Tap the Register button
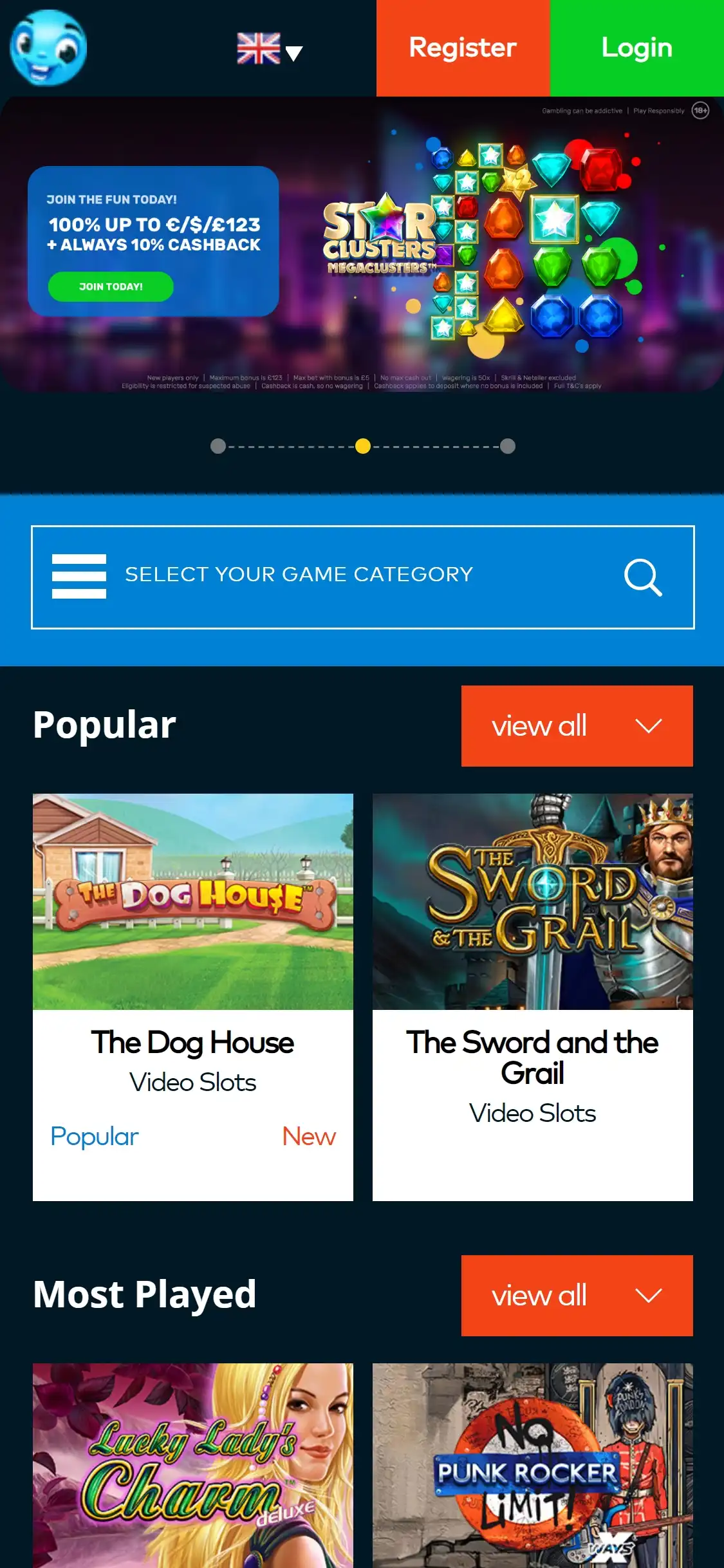Viewport: 724px width, 1568px height. (463, 48)
